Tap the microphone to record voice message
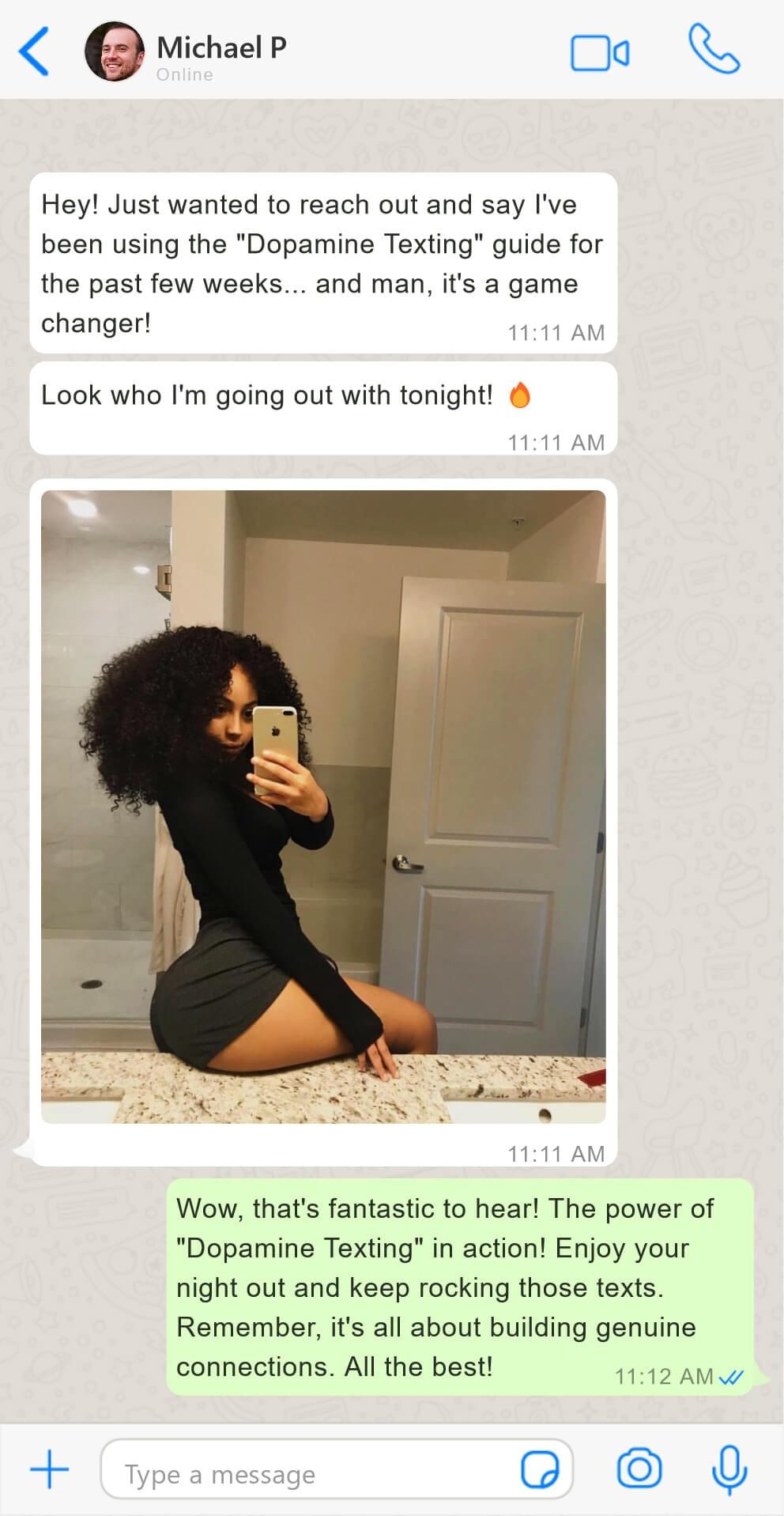 (x=729, y=1469)
